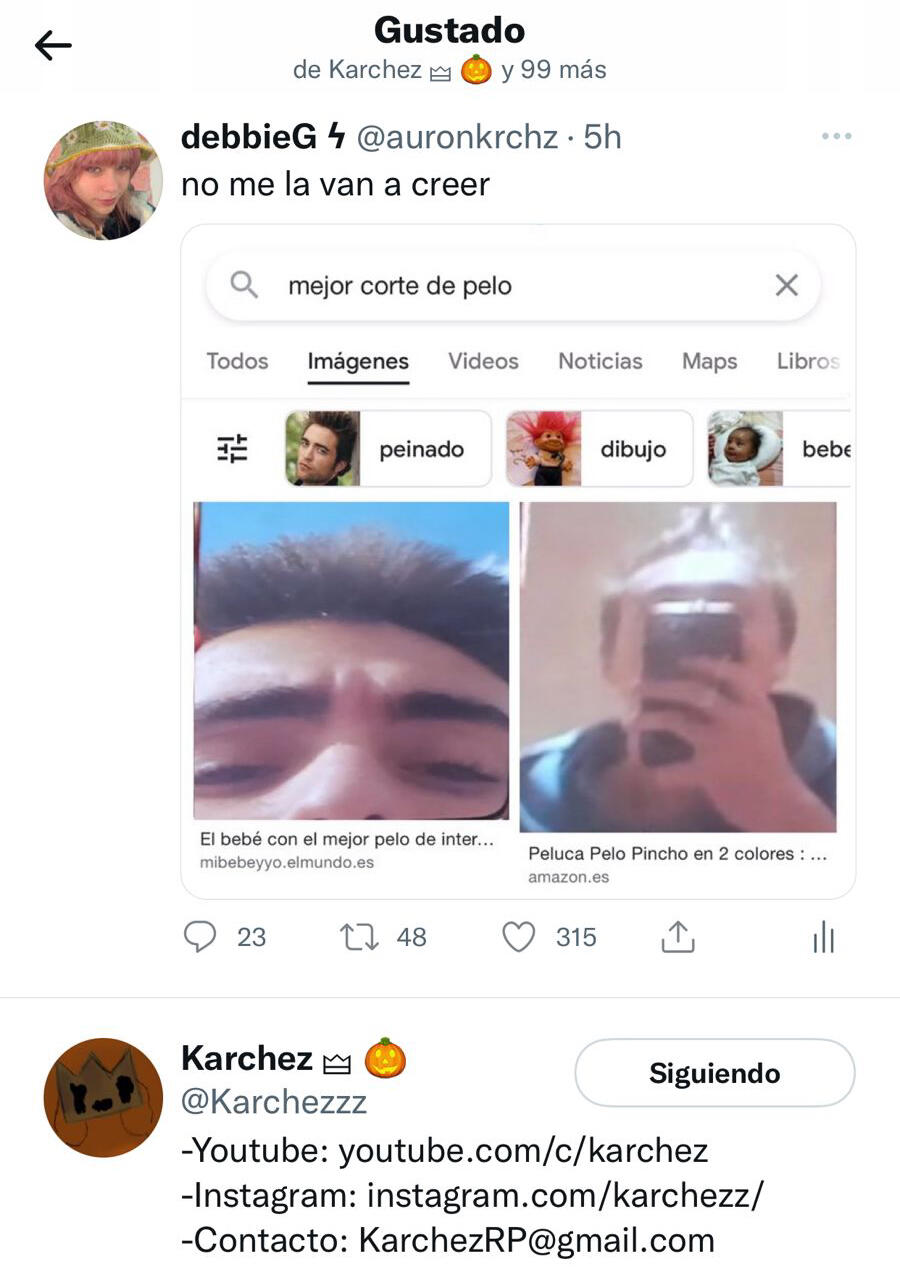View analytics for debbieG's tweet
The height and width of the screenshot is (1282, 900).
click(x=823, y=938)
